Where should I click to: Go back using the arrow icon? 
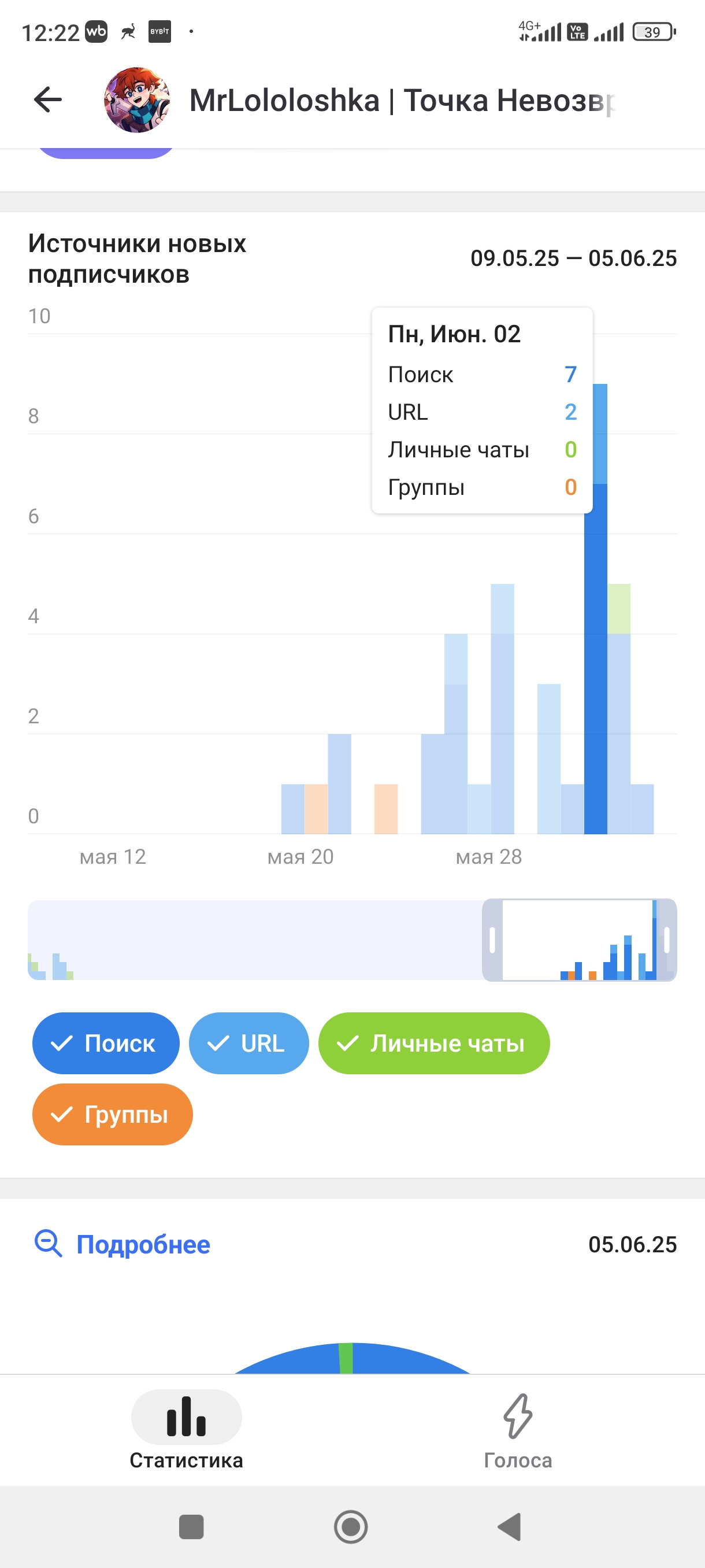pyautogui.click(x=48, y=100)
